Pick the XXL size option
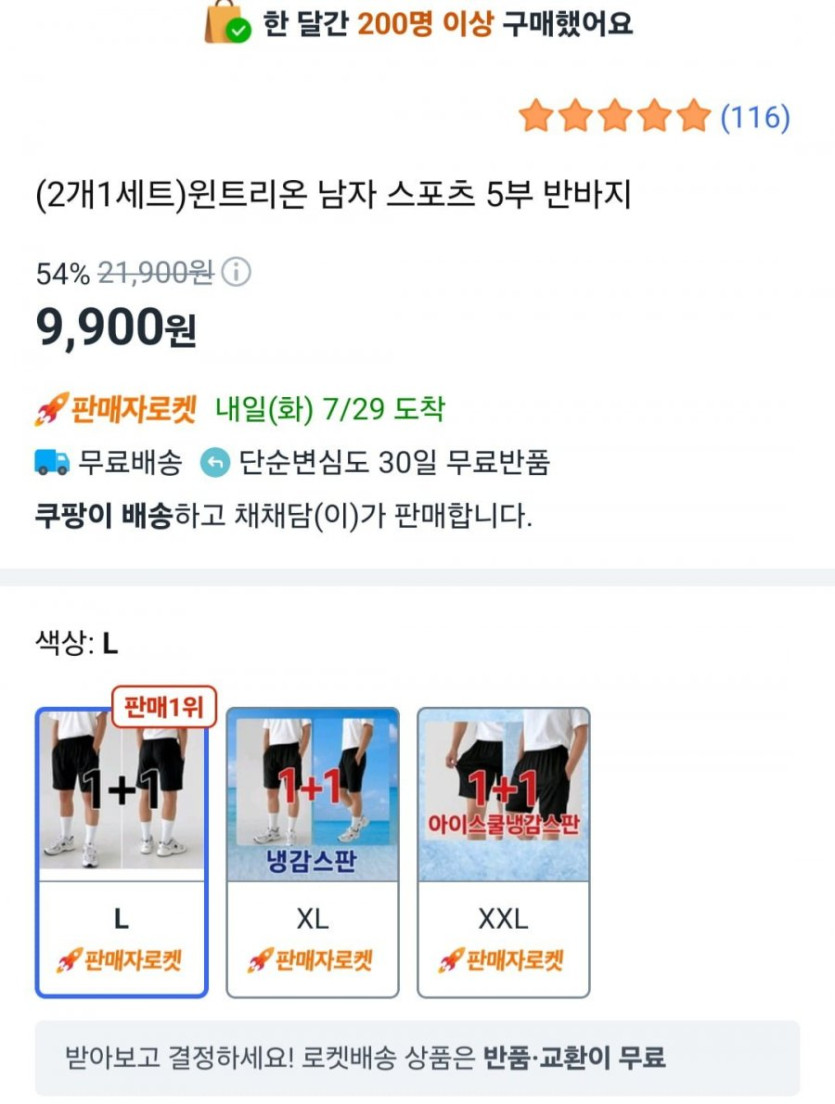This screenshot has width=835, height=1104. (503, 853)
